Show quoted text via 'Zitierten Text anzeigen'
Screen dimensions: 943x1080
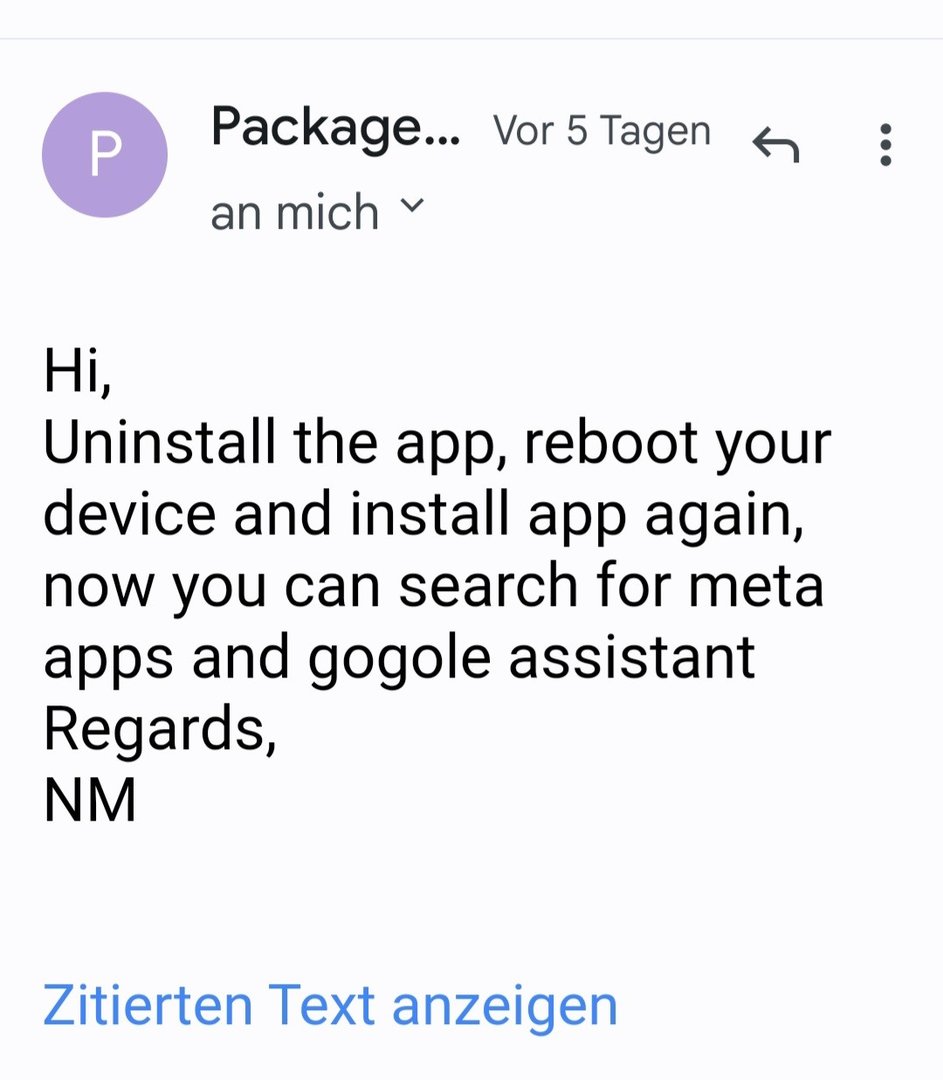pyautogui.click(x=330, y=1006)
